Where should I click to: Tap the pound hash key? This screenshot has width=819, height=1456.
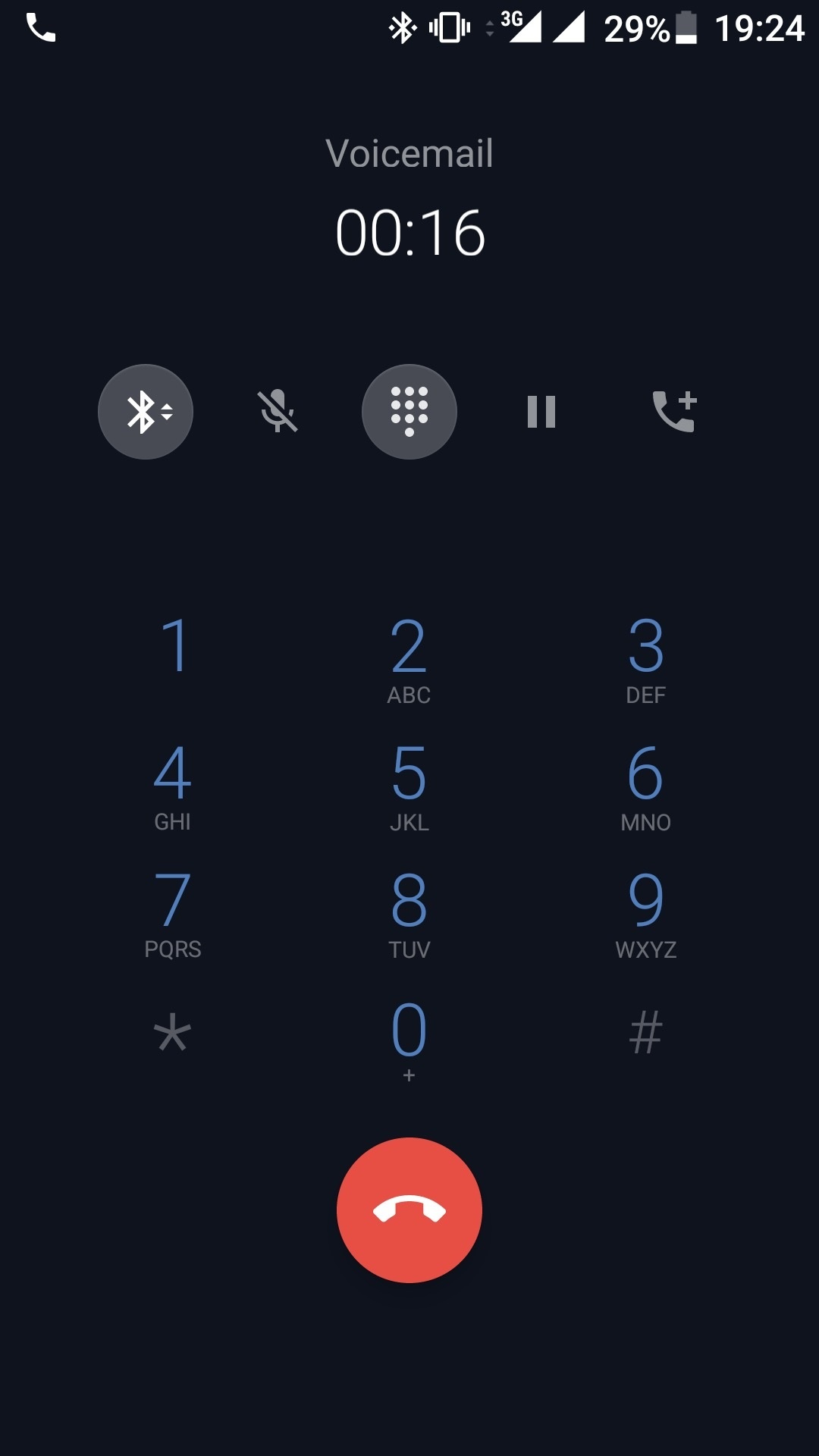645,1033
